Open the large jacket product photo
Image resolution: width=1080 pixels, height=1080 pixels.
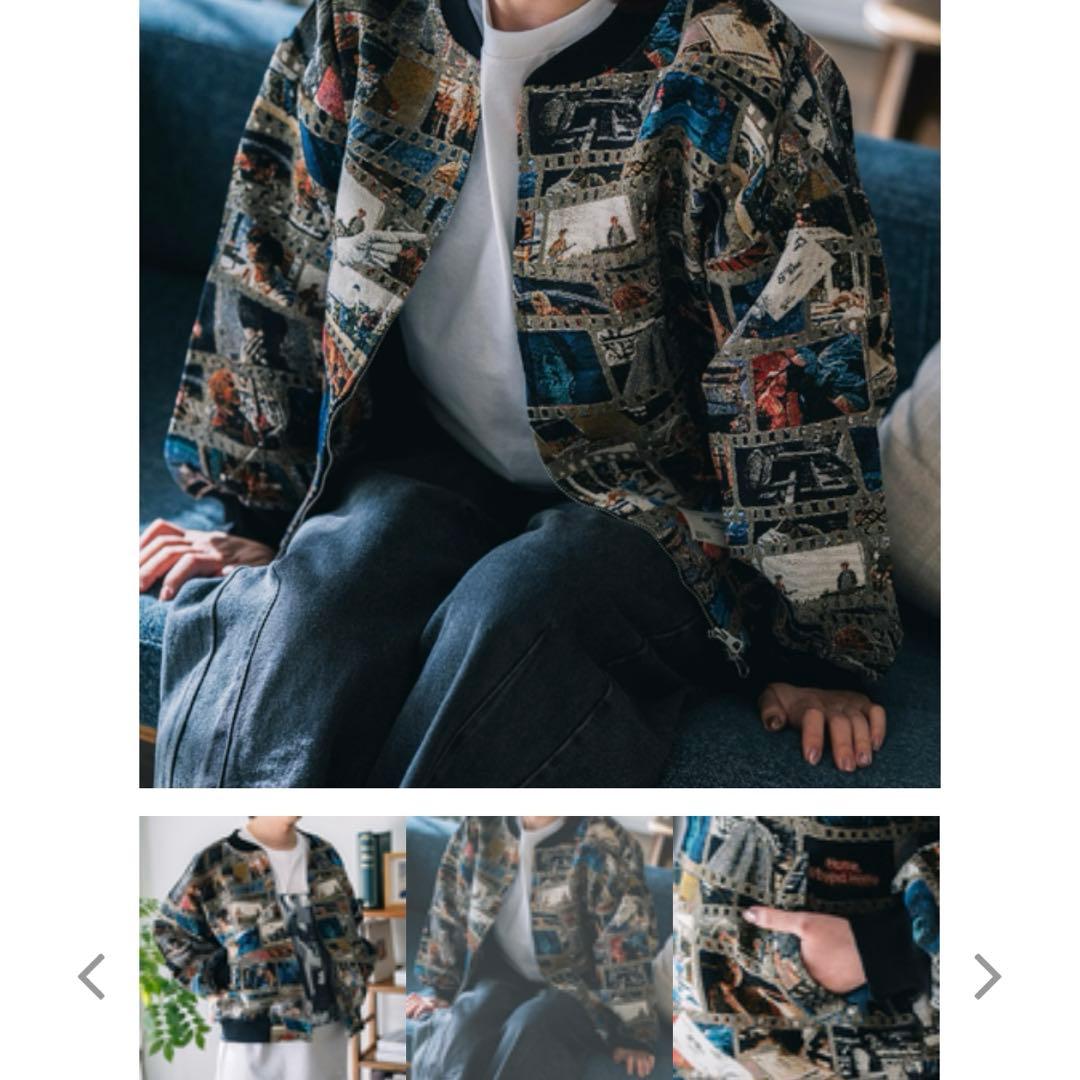click(539, 394)
